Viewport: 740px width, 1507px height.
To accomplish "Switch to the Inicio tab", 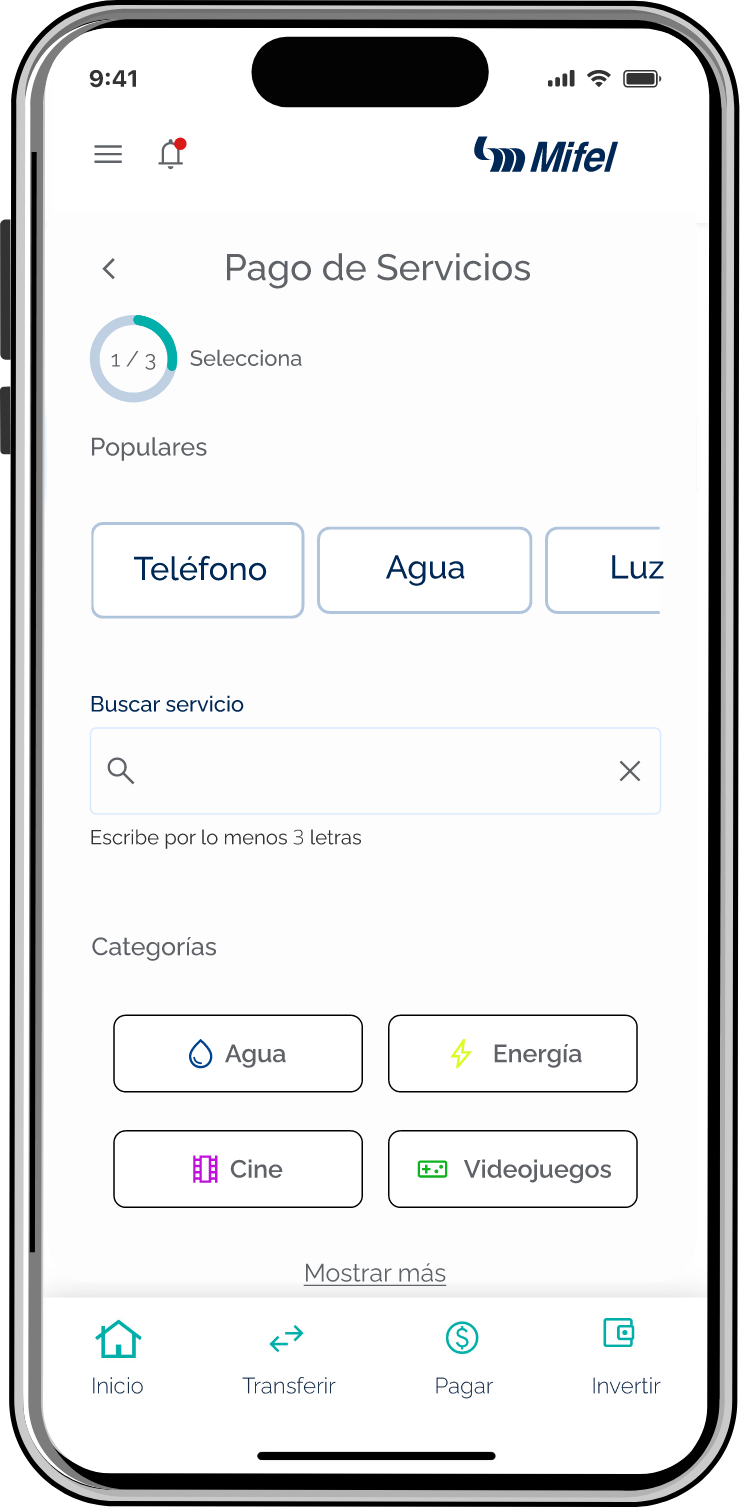I will coord(118,1356).
